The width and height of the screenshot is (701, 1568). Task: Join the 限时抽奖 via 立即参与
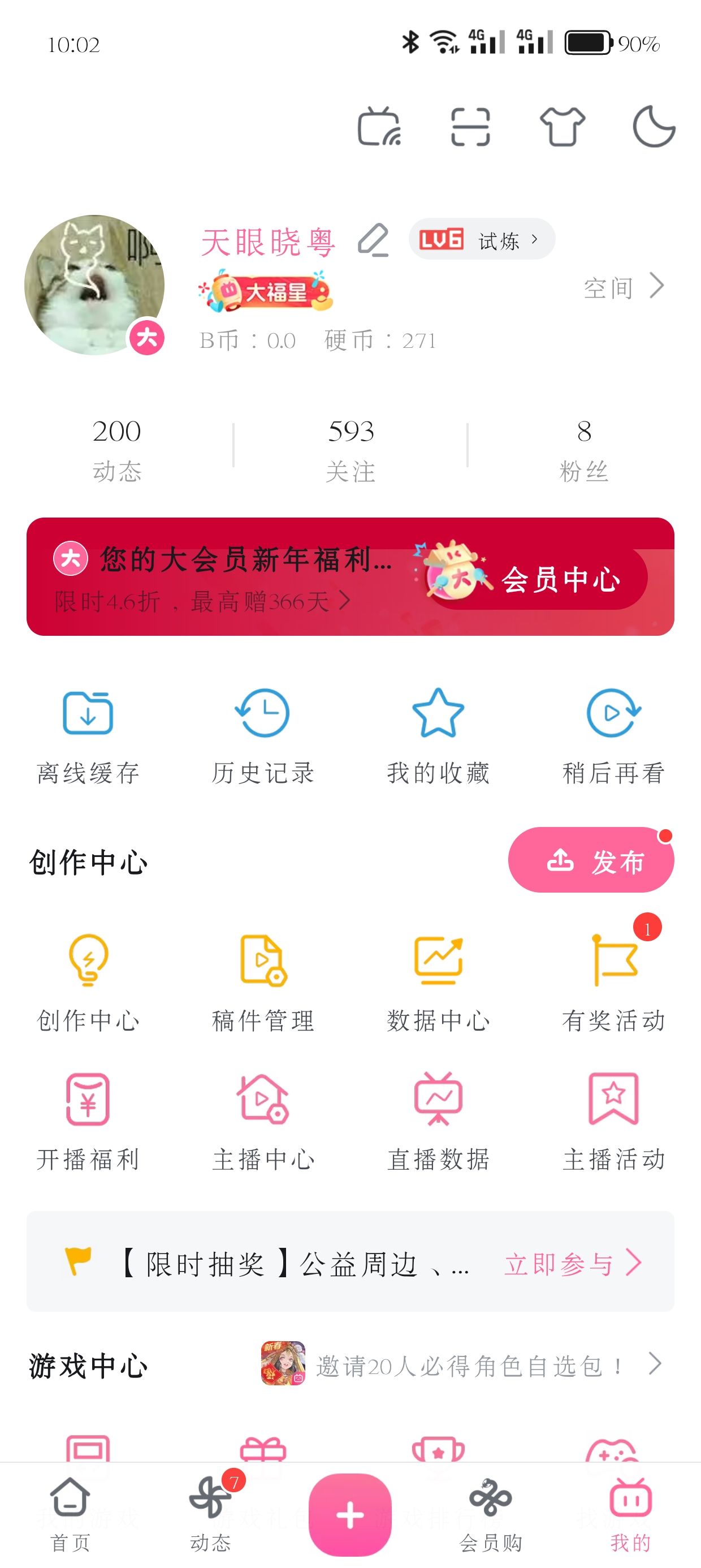point(572,1264)
